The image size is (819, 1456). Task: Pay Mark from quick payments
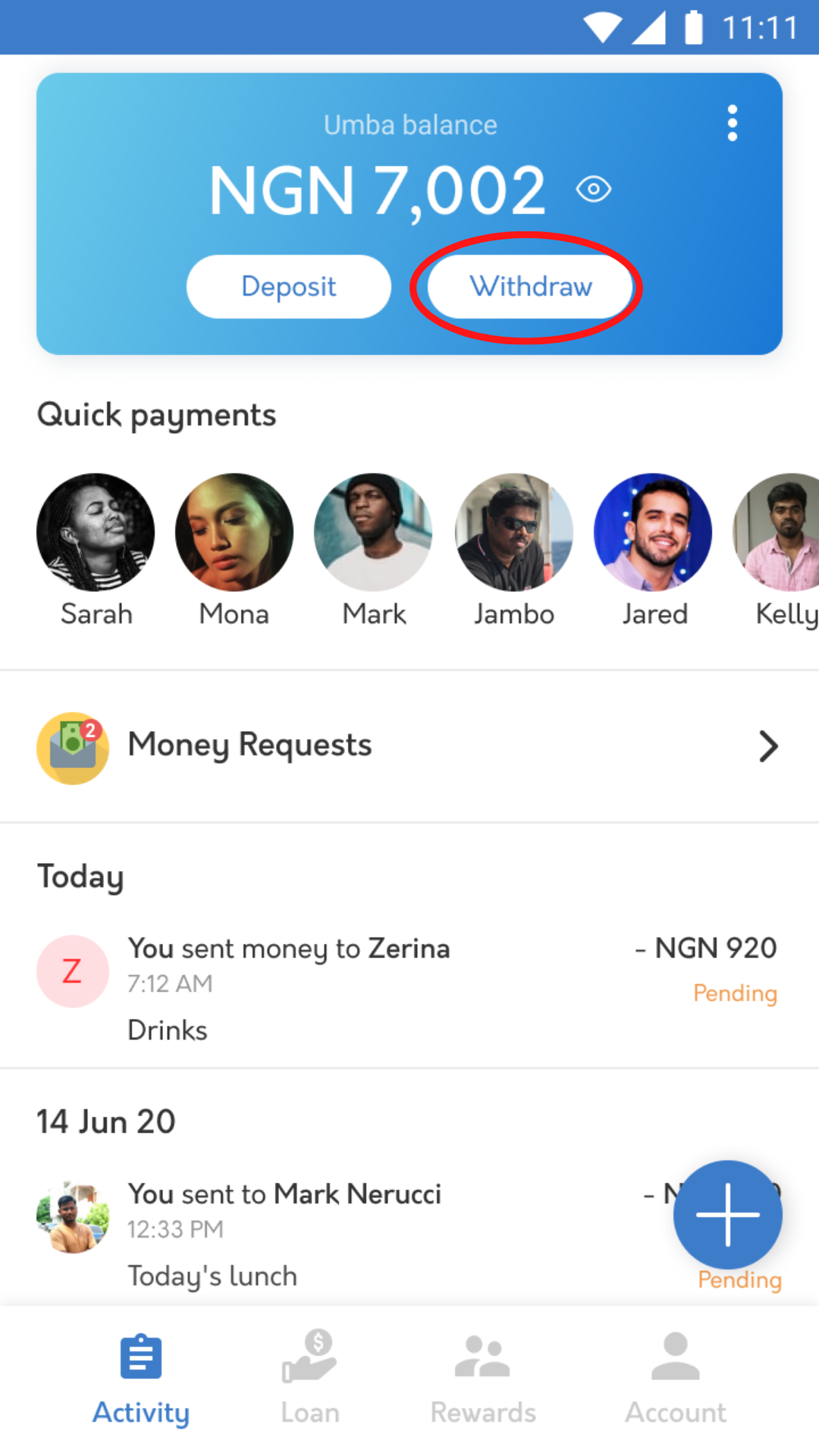click(x=373, y=551)
